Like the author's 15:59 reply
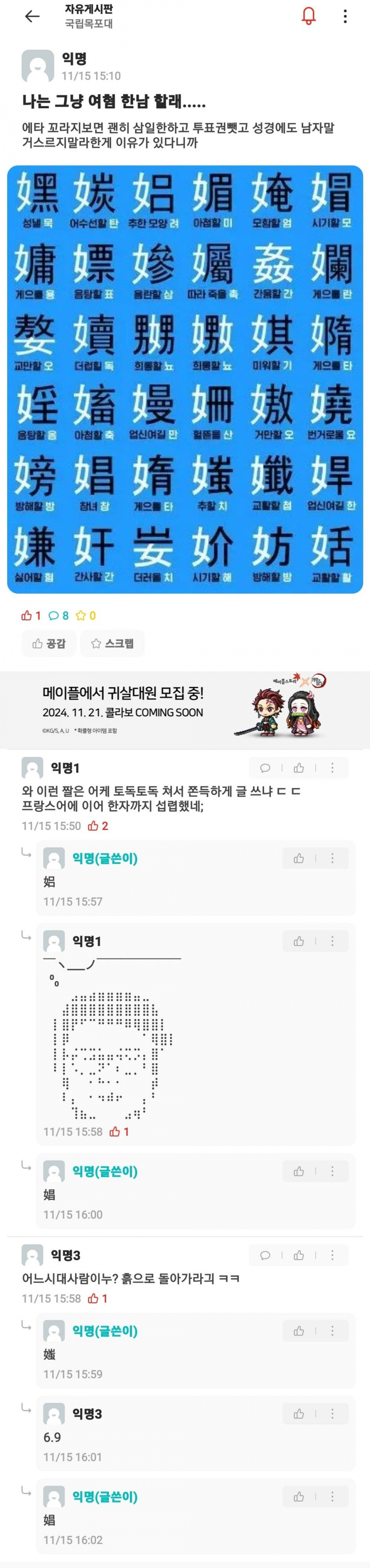The image size is (370, 1568). 299,1331
